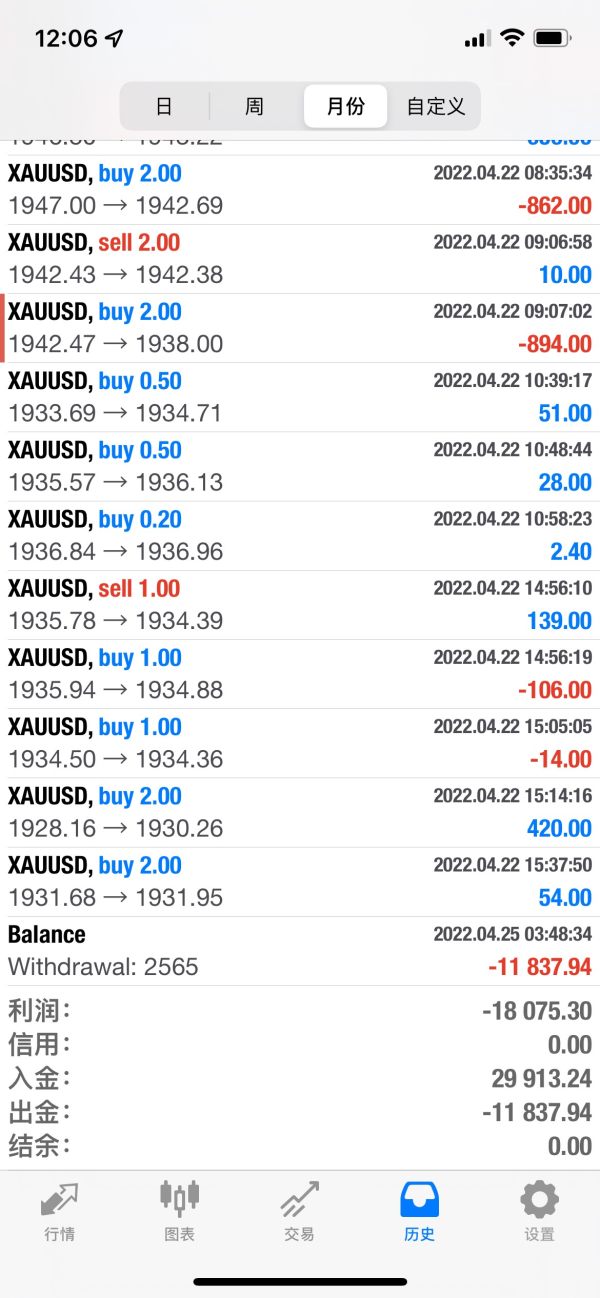
Task: Select the 周 period filter
Action: click(x=254, y=106)
